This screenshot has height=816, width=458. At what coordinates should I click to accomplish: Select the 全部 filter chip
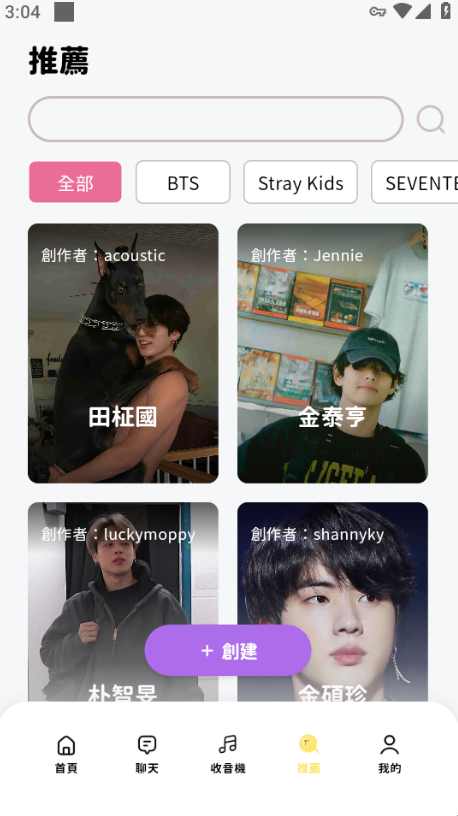click(x=75, y=182)
